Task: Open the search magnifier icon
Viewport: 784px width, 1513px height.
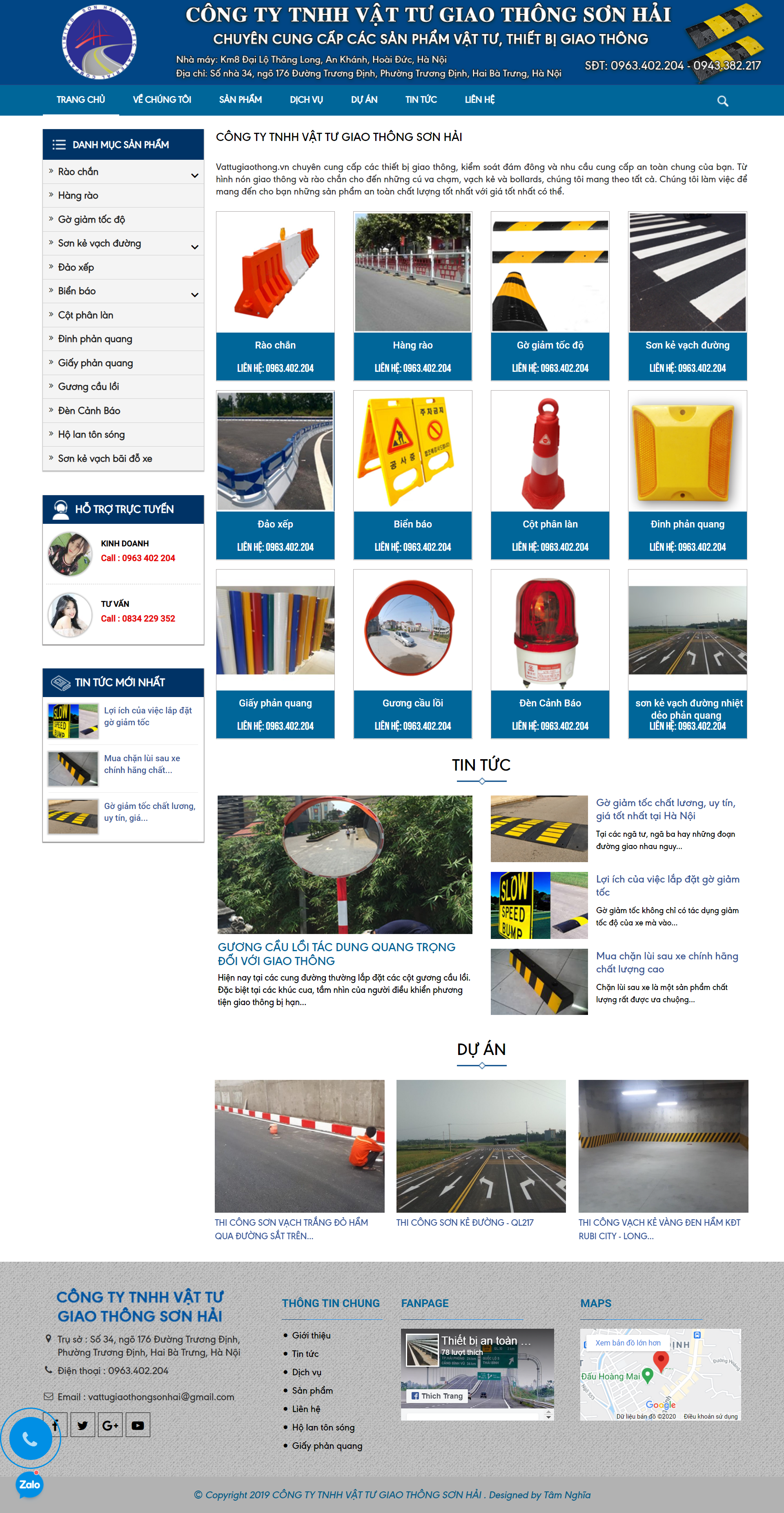Action: point(722,101)
